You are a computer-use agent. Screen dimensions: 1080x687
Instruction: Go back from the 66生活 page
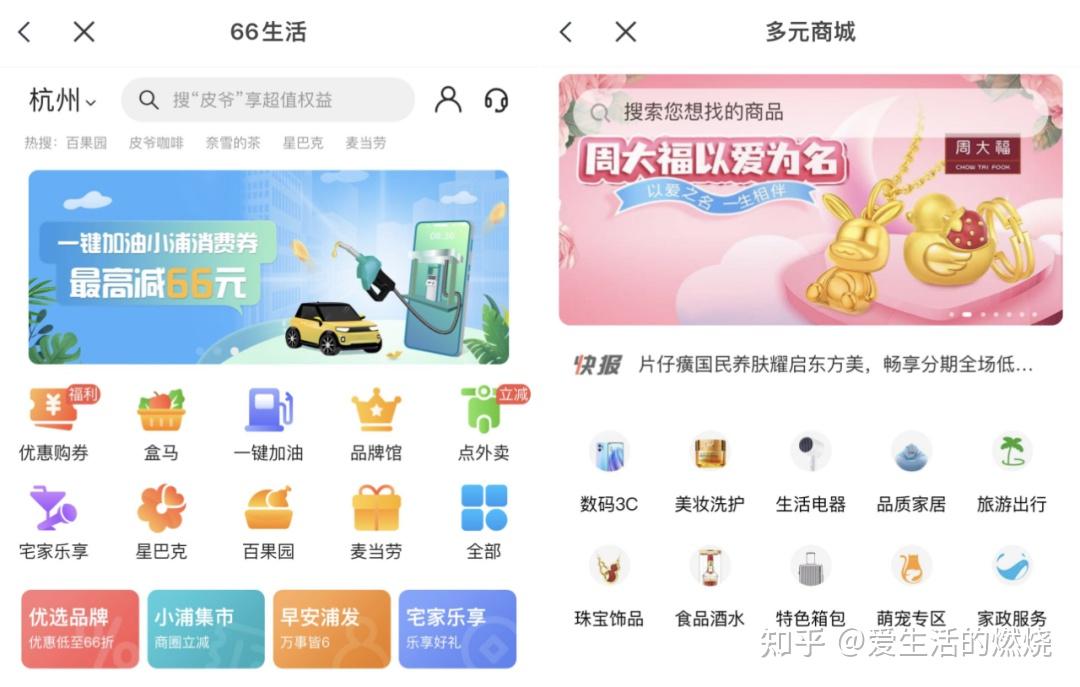click(x=25, y=32)
